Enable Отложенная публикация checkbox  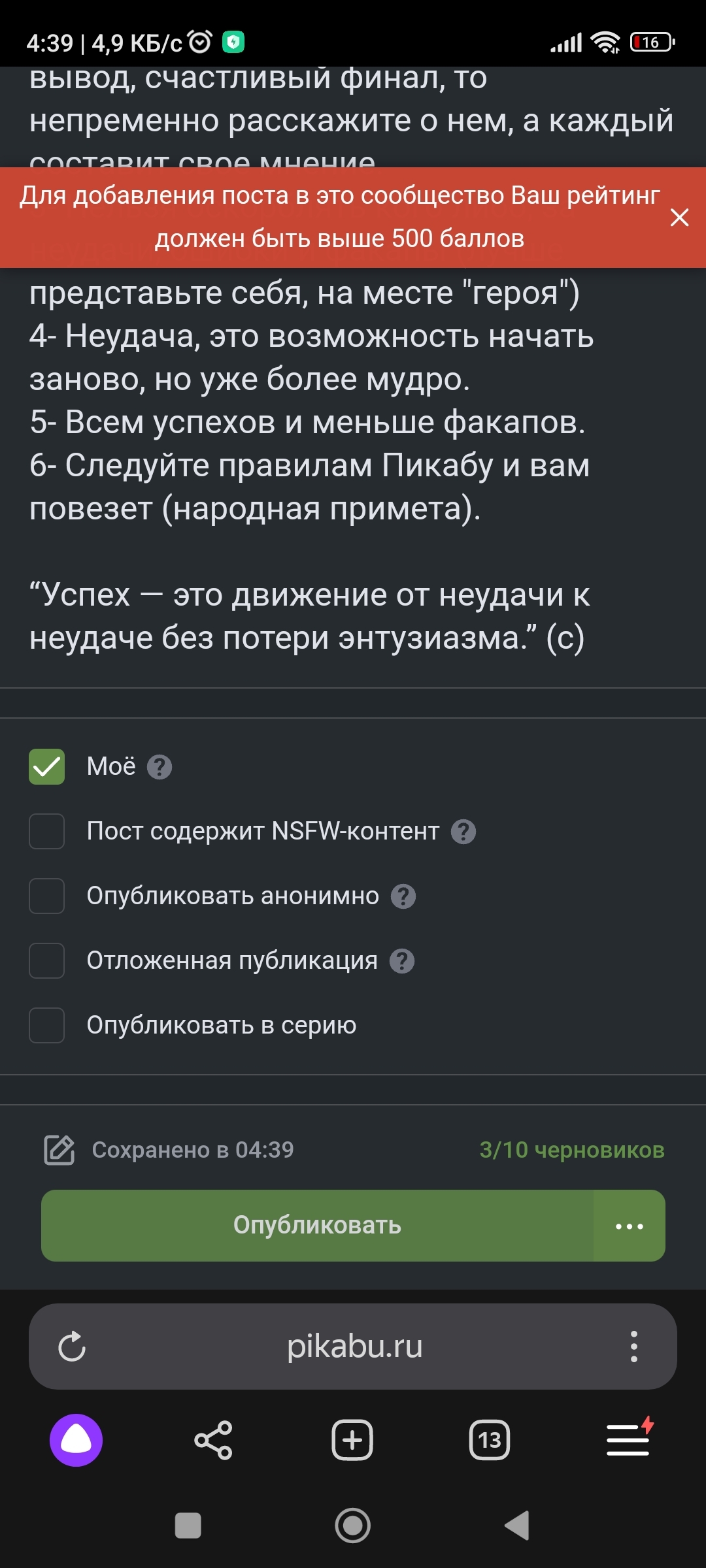(46, 960)
